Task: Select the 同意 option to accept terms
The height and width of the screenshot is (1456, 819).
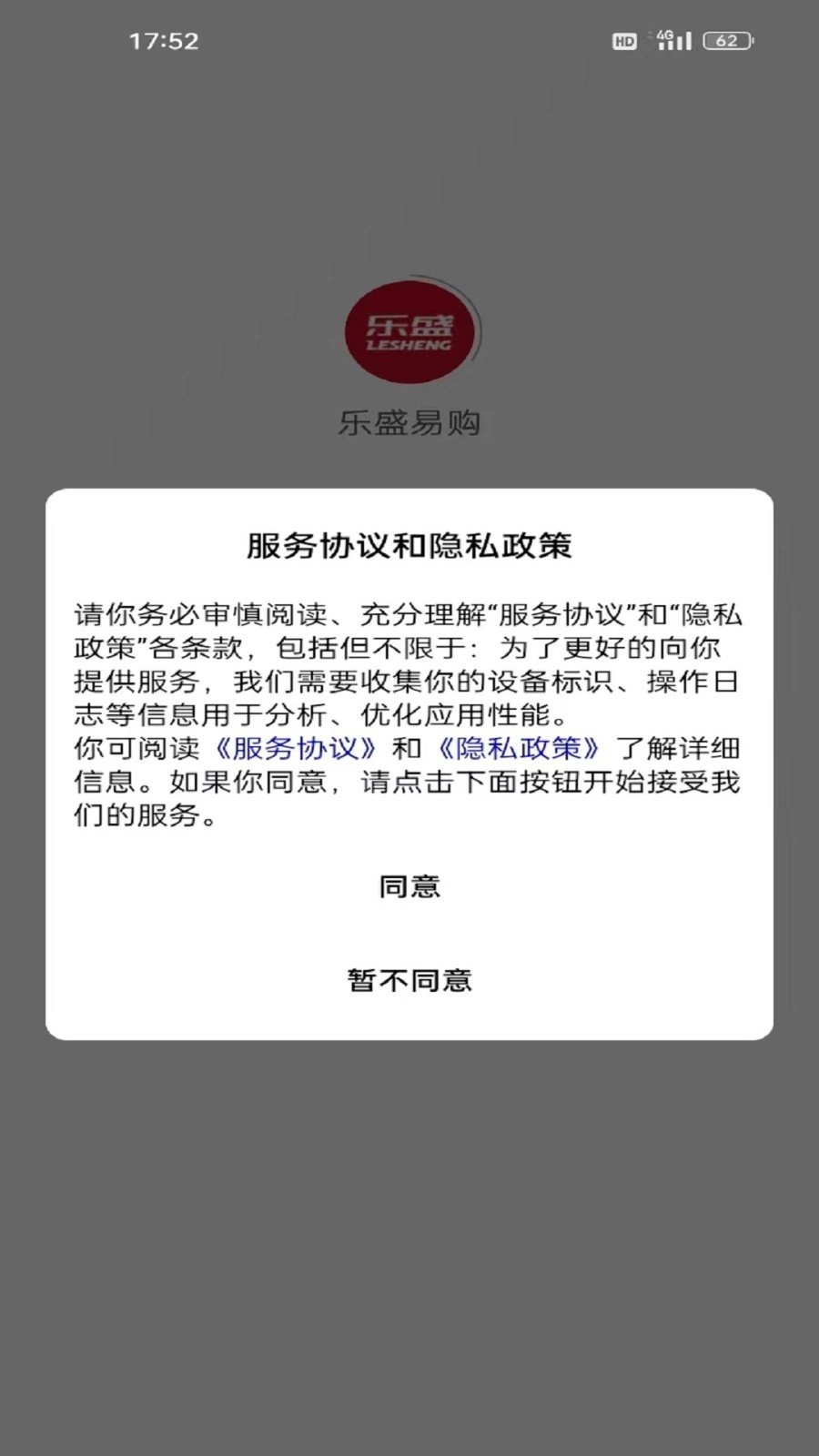Action: pyautogui.click(x=409, y=885)
